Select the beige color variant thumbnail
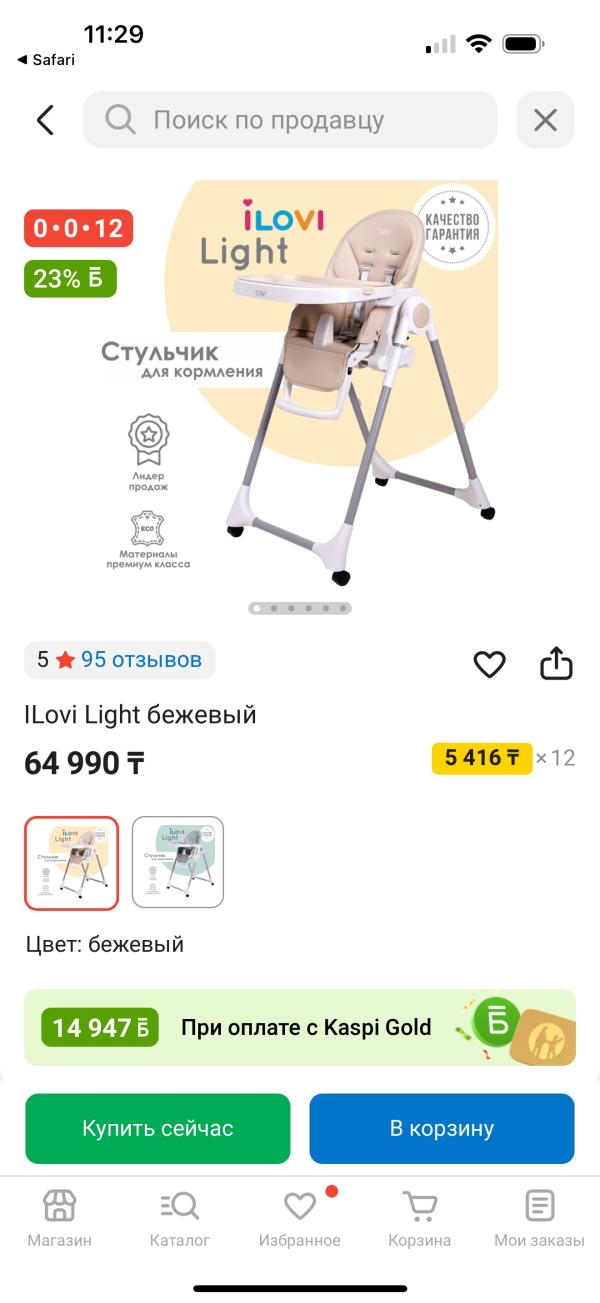Screen dimensions: 600x1303 pos(71,863)
